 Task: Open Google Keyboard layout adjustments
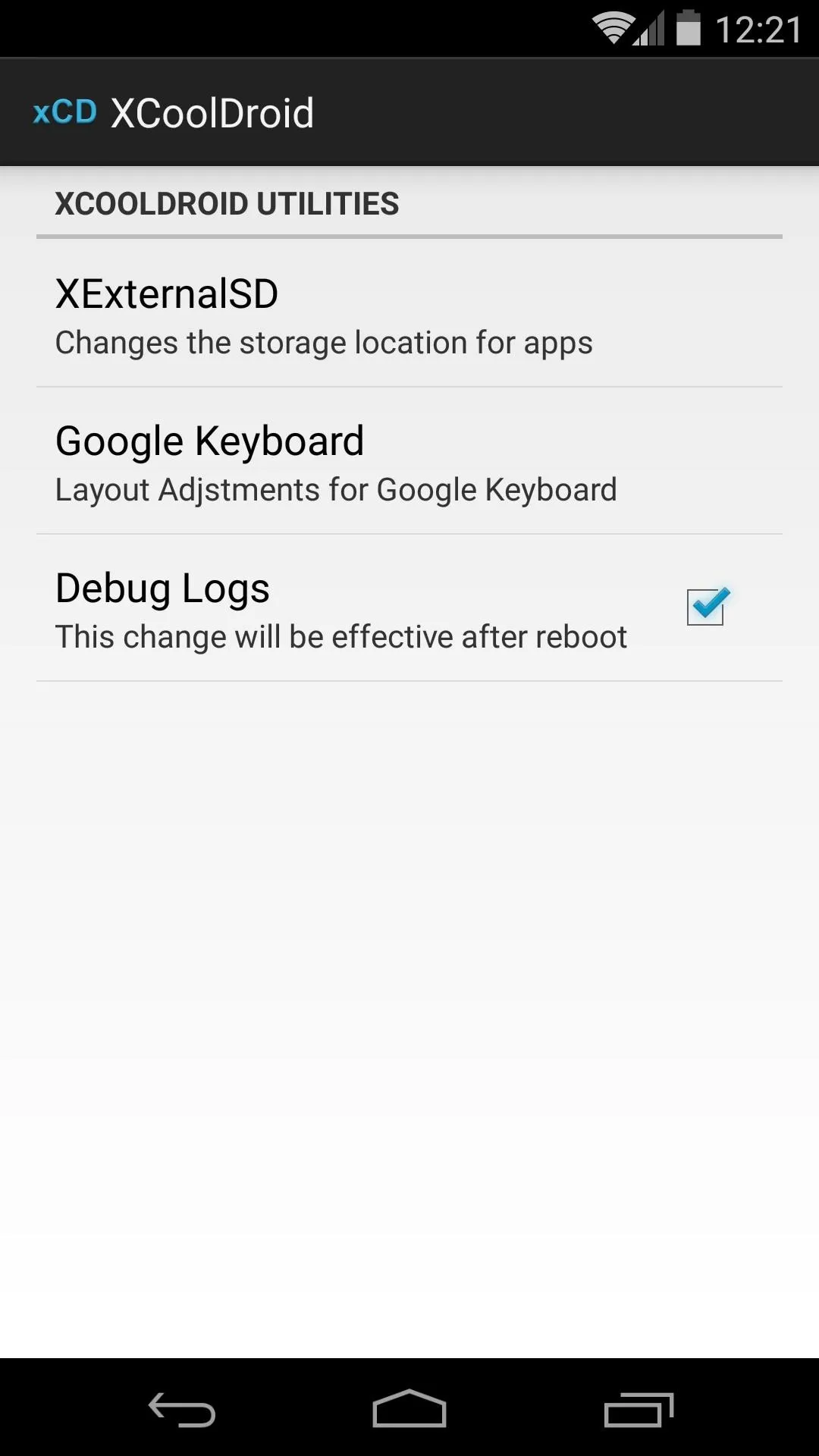409,461
